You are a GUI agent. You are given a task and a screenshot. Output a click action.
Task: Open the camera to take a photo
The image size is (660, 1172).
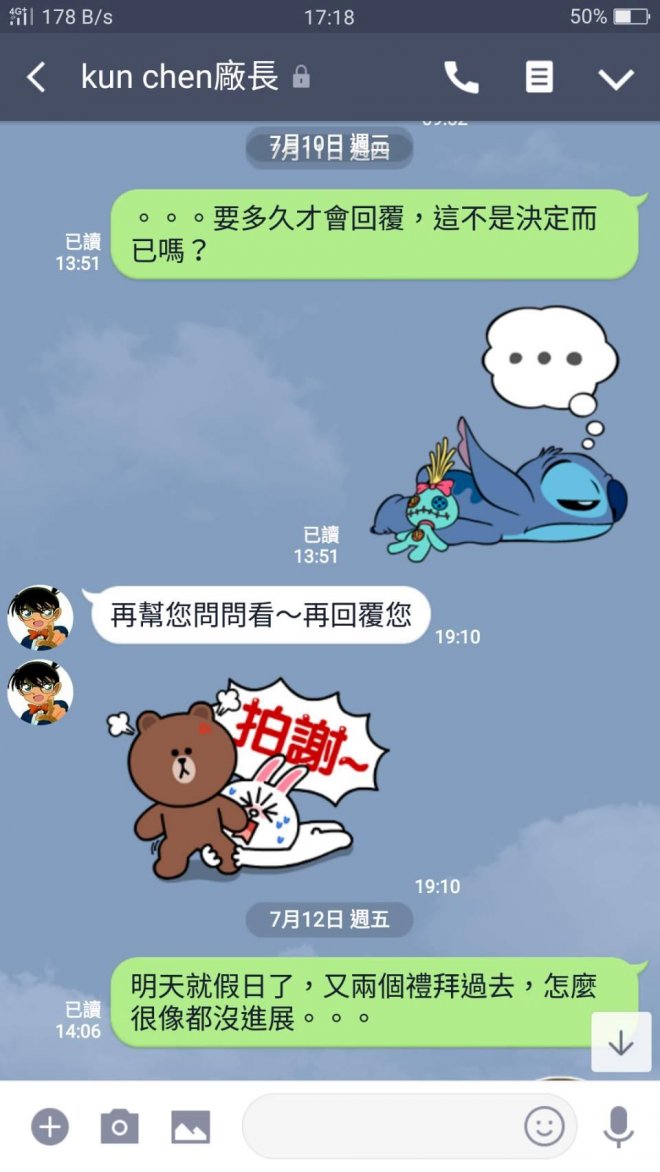[119, 1127]
